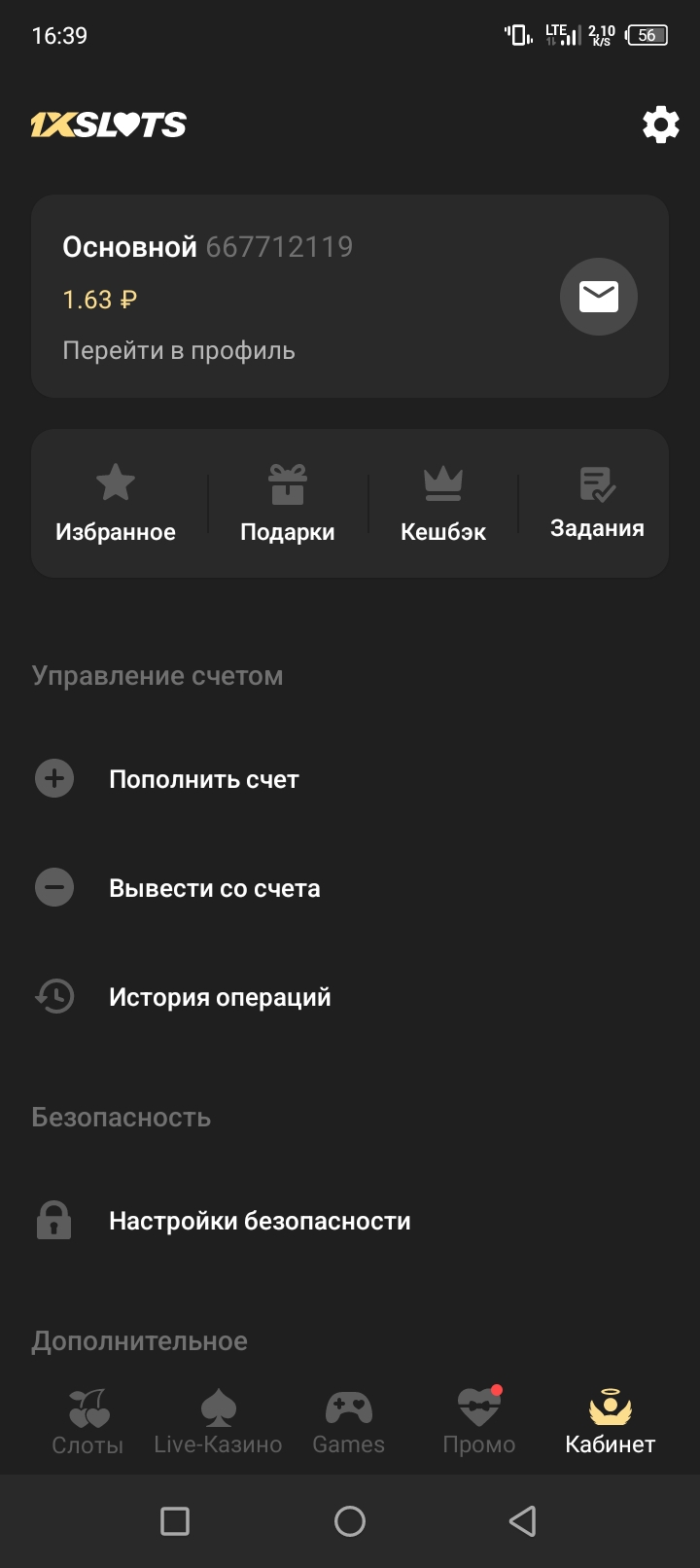Open Настройки безопасности

click(259, 1221)
